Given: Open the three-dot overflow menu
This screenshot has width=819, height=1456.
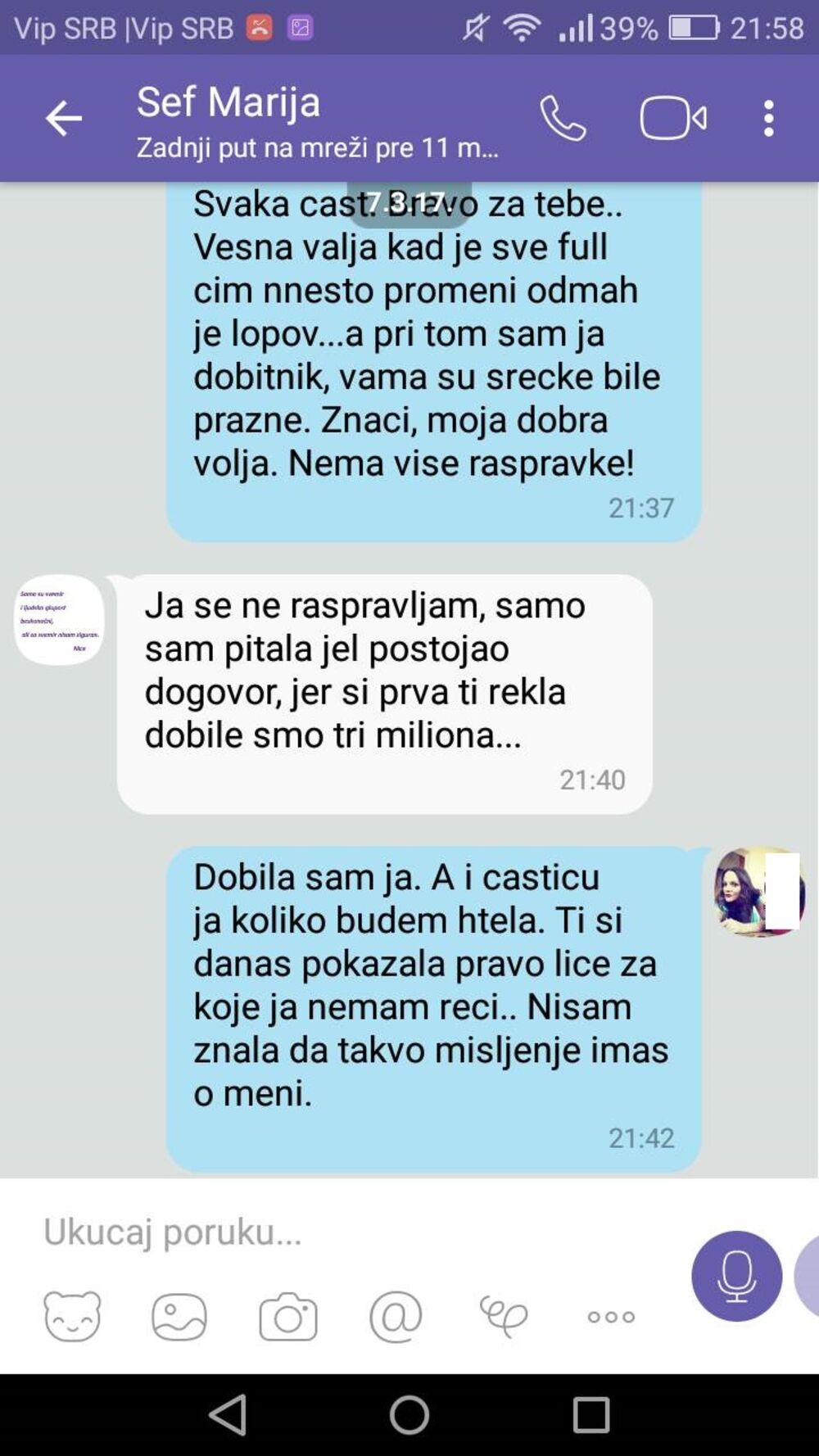Looking at the screenshot, I should (x=768, y=120).
